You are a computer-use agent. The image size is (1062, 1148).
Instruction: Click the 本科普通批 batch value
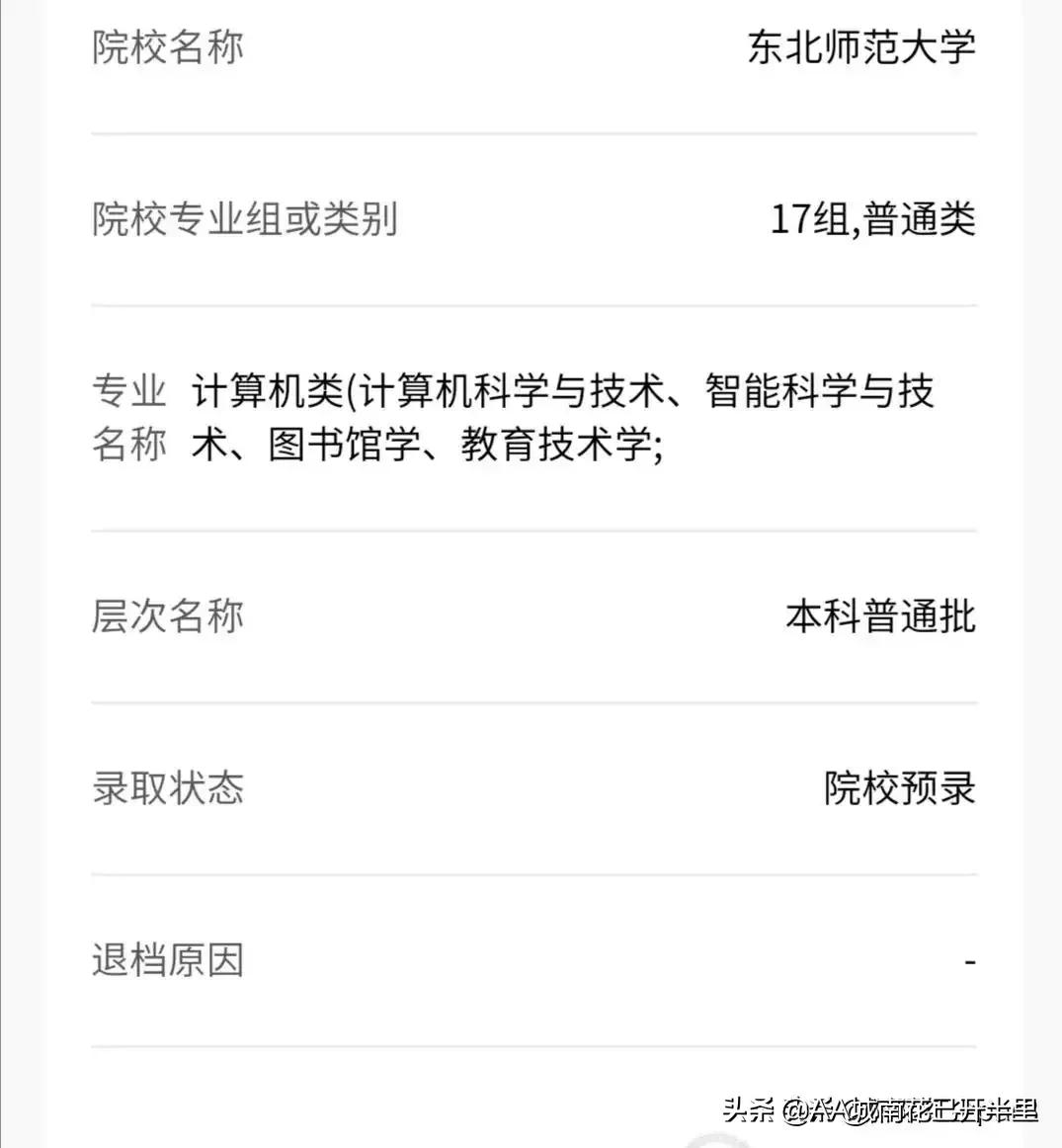[877, 615]
